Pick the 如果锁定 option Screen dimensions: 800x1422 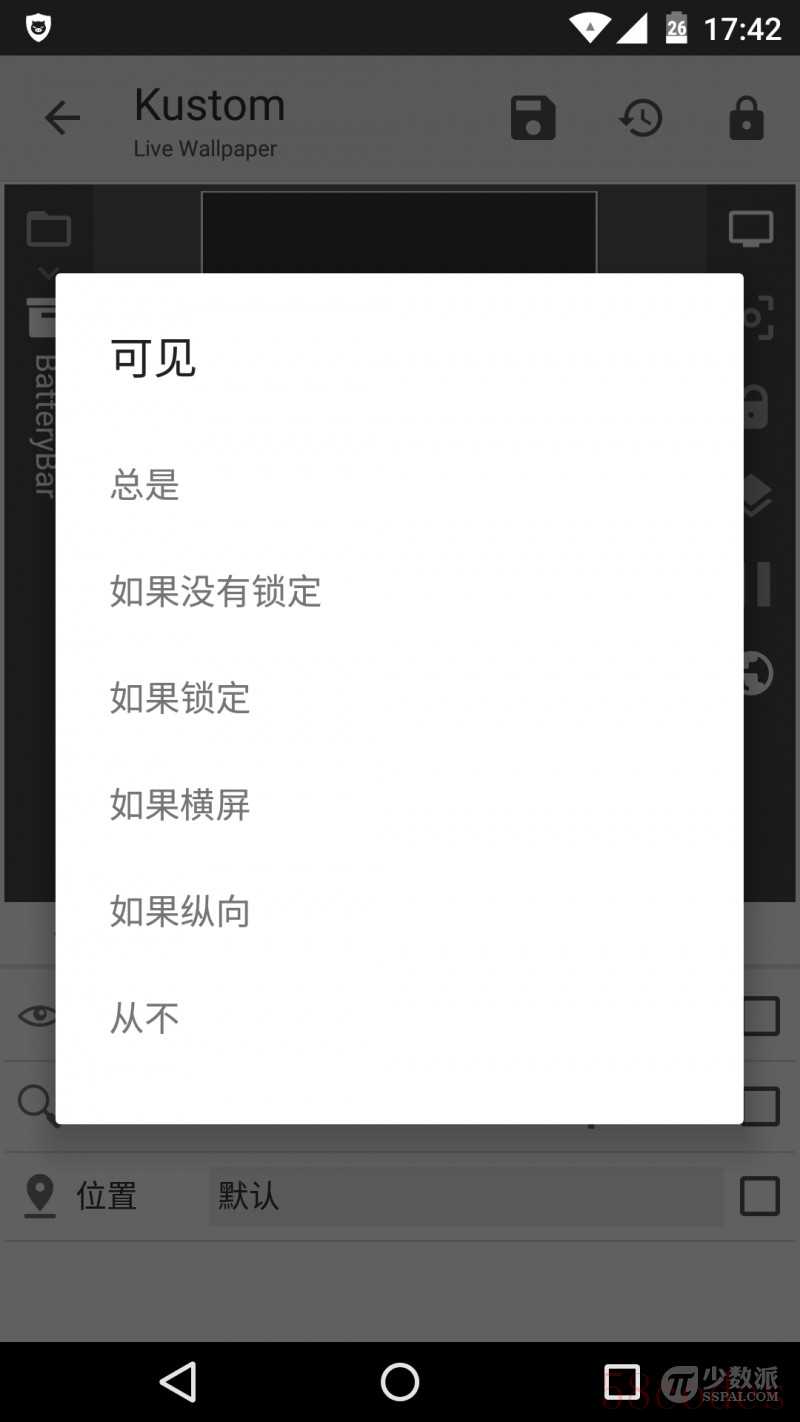[399, 698]
